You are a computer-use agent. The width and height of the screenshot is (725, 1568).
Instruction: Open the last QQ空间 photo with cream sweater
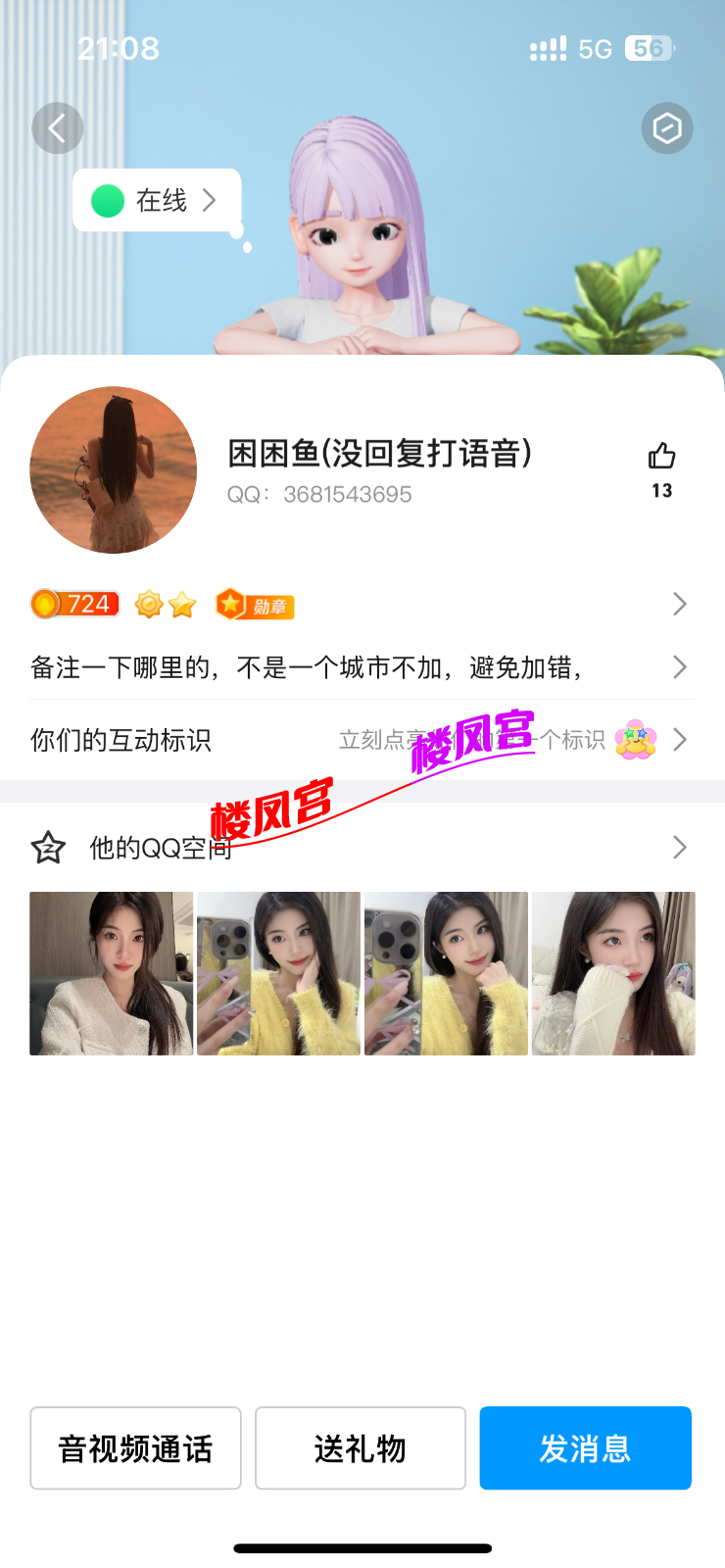click(x=613, y=973)
